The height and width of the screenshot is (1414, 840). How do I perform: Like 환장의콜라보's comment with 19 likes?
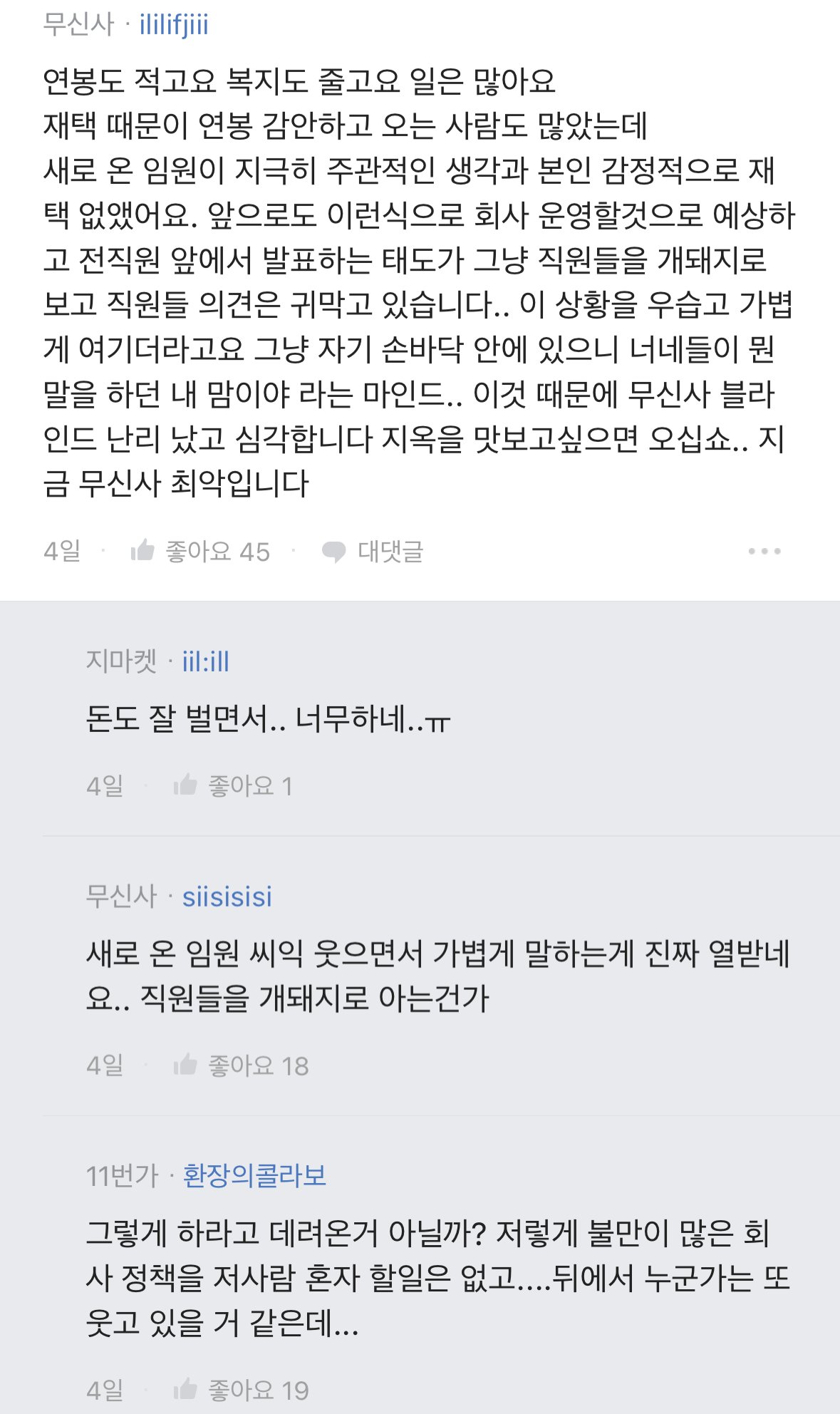point(241,1390)
